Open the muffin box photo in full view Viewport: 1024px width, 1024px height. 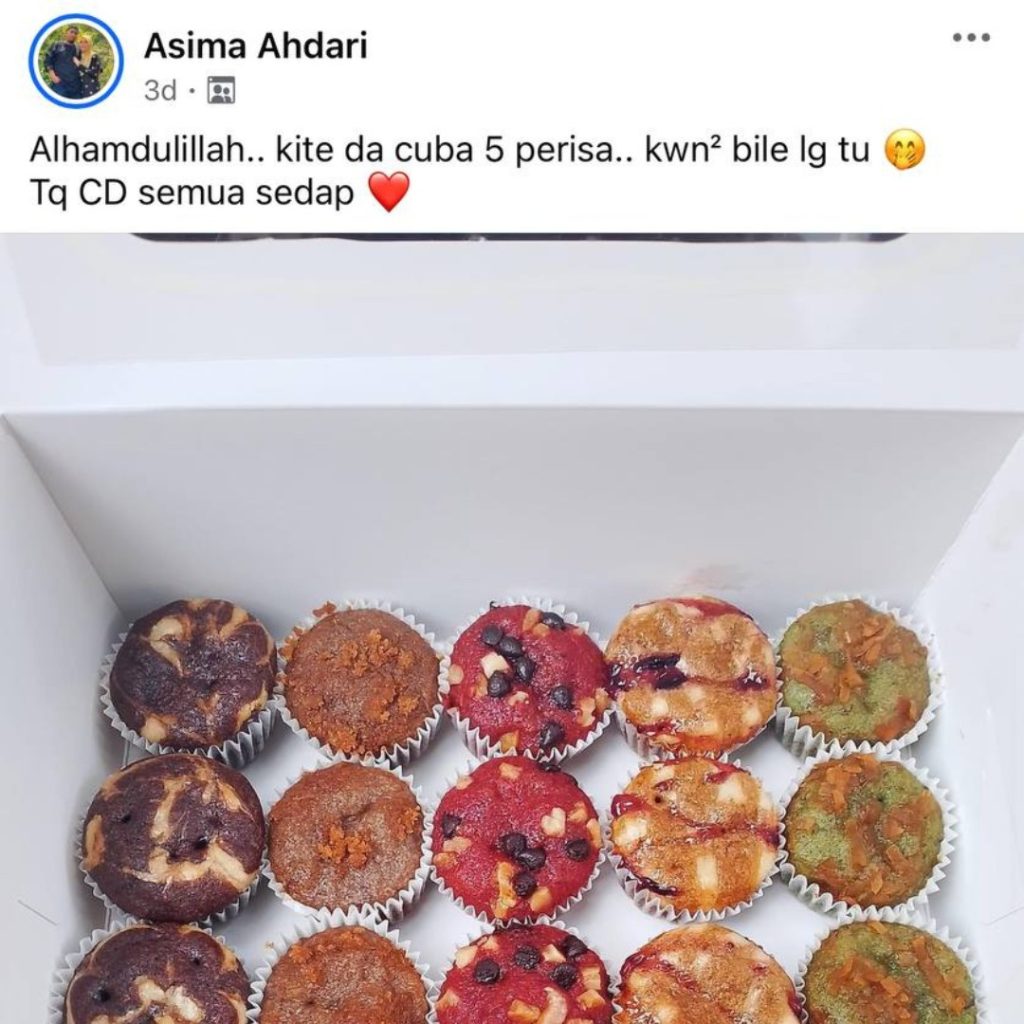(x=512, y=630)
